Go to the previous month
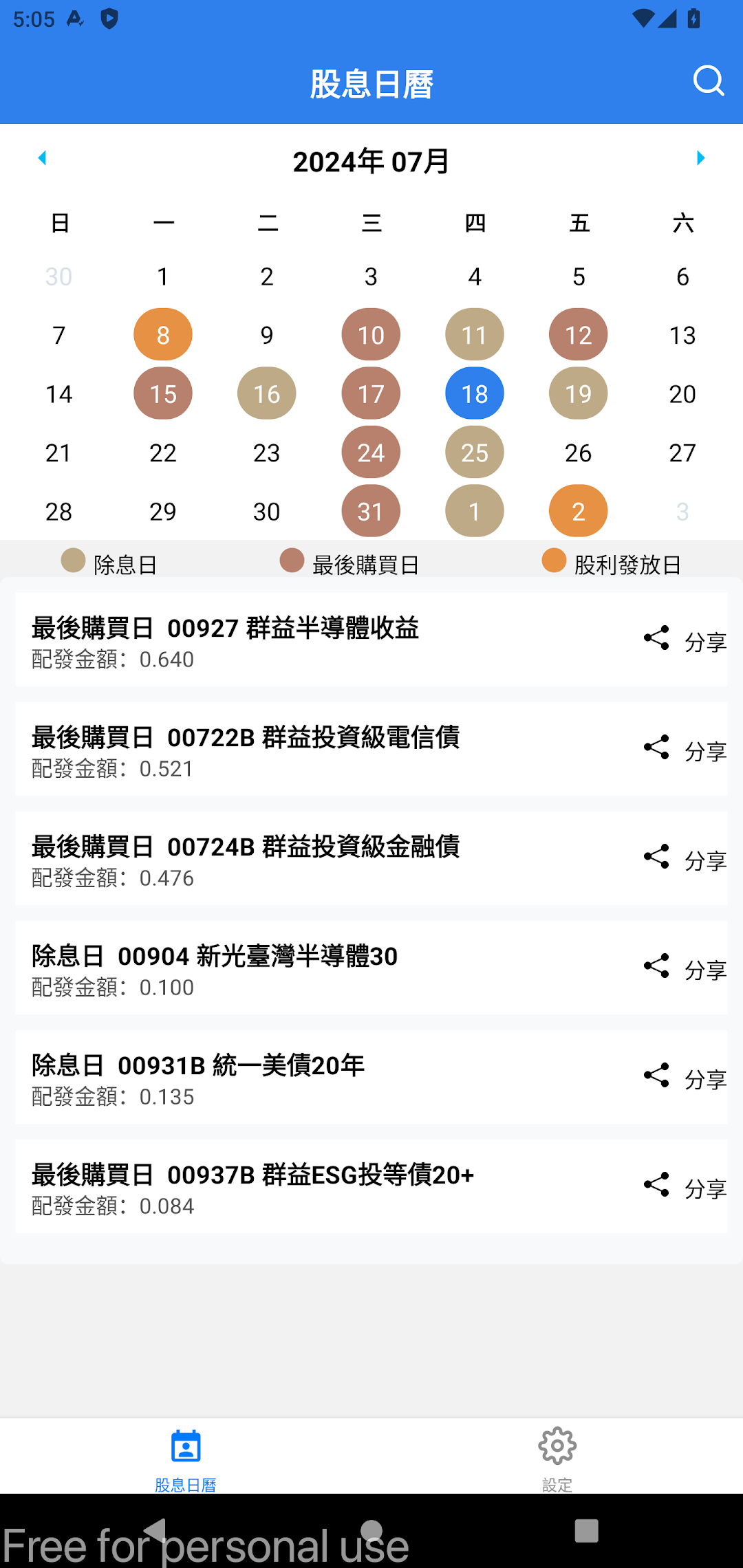Image resolution: width=743 pixels, height=1568 pixels. coord(43,158)
